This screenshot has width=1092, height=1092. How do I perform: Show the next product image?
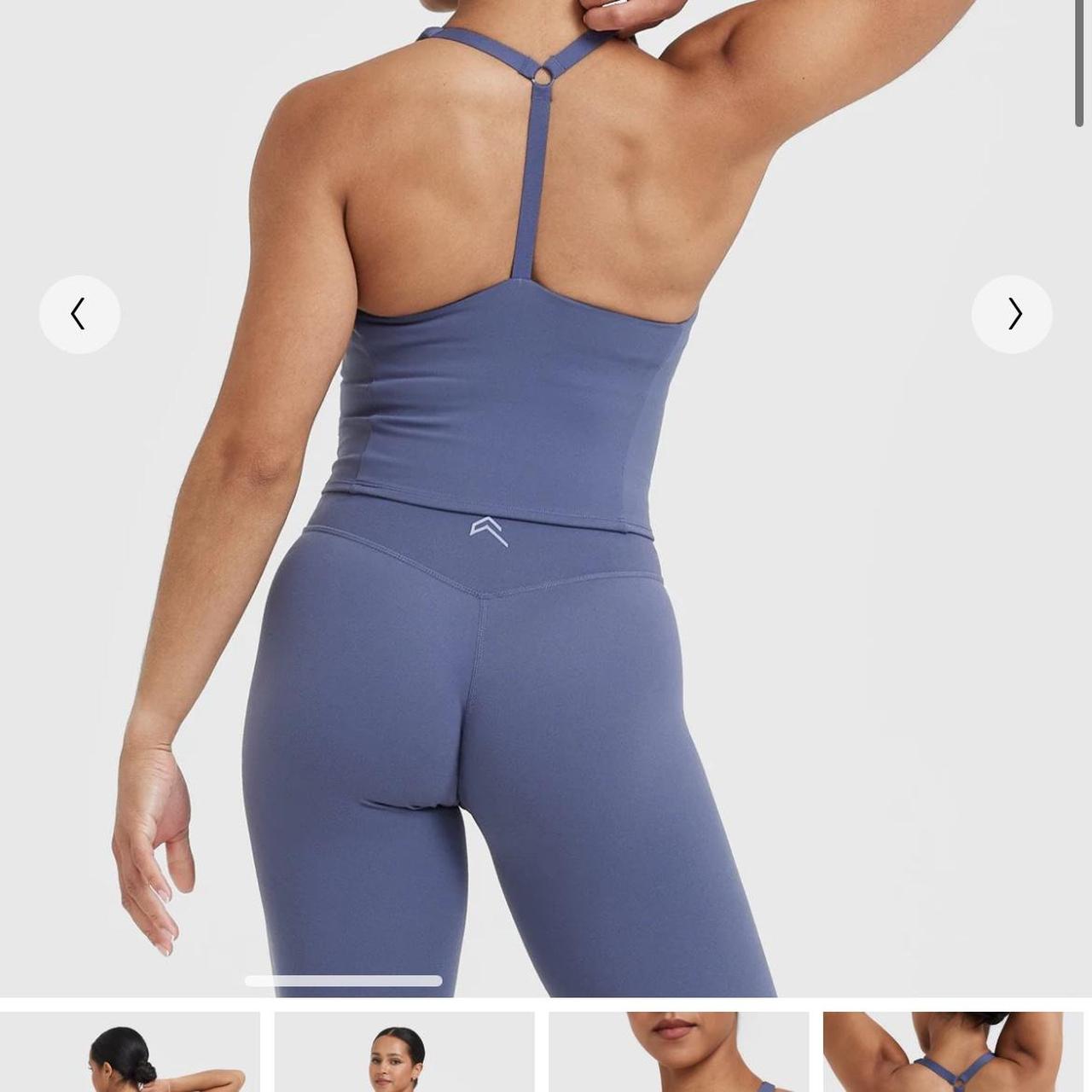click(1012, 314)
